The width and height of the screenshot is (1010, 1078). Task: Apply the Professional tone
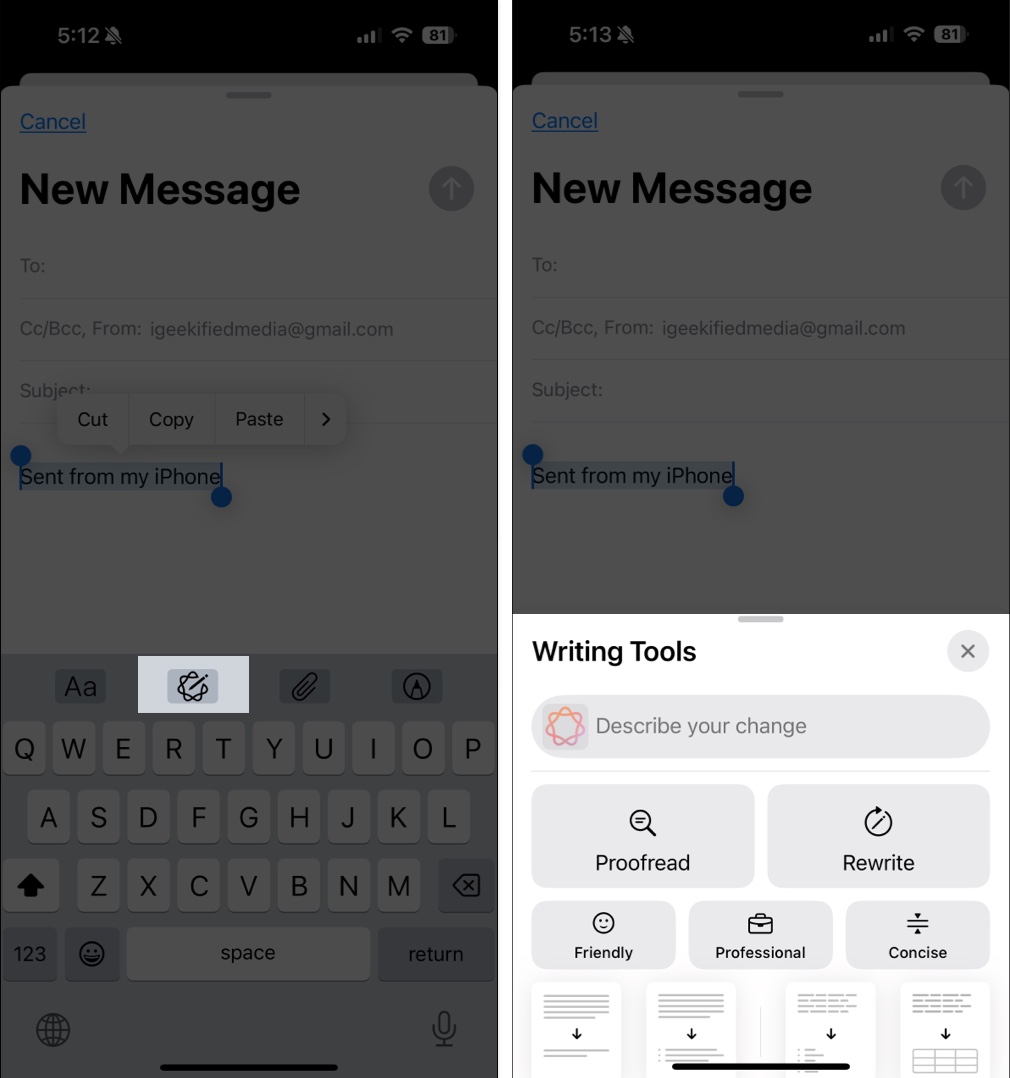[x=760, y=935]
